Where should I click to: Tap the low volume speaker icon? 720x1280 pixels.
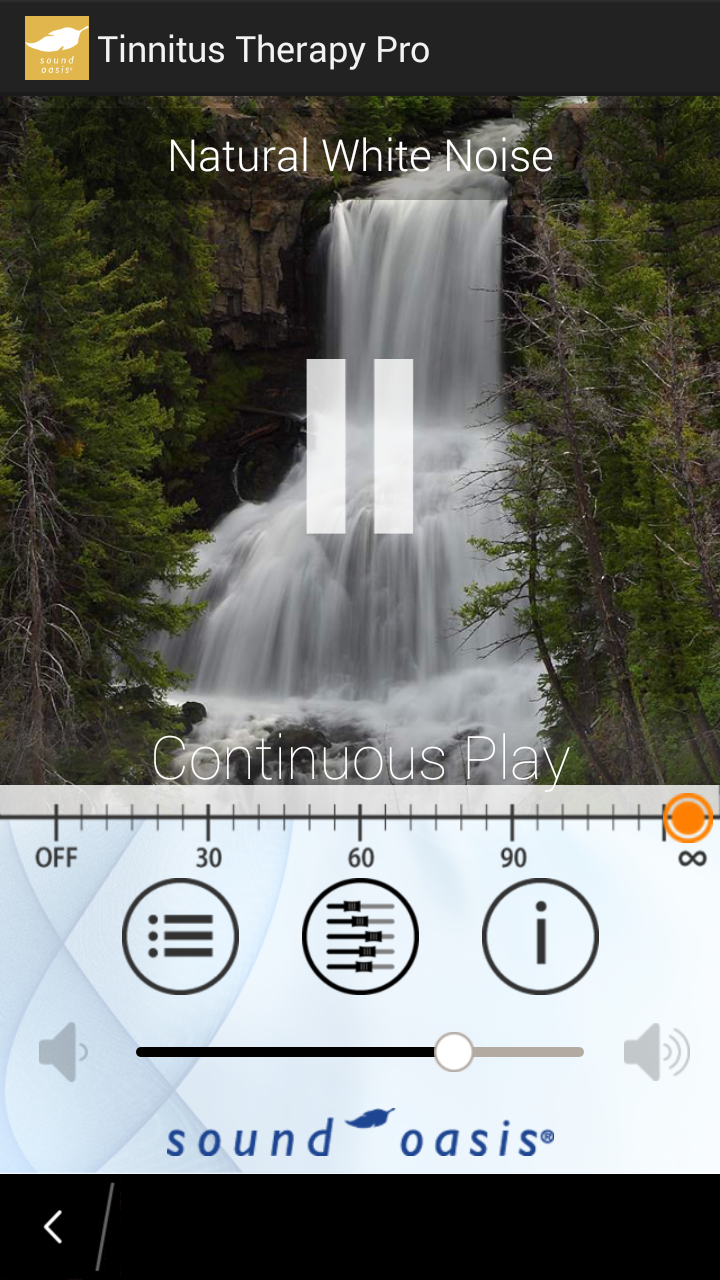coord(60,1050)
